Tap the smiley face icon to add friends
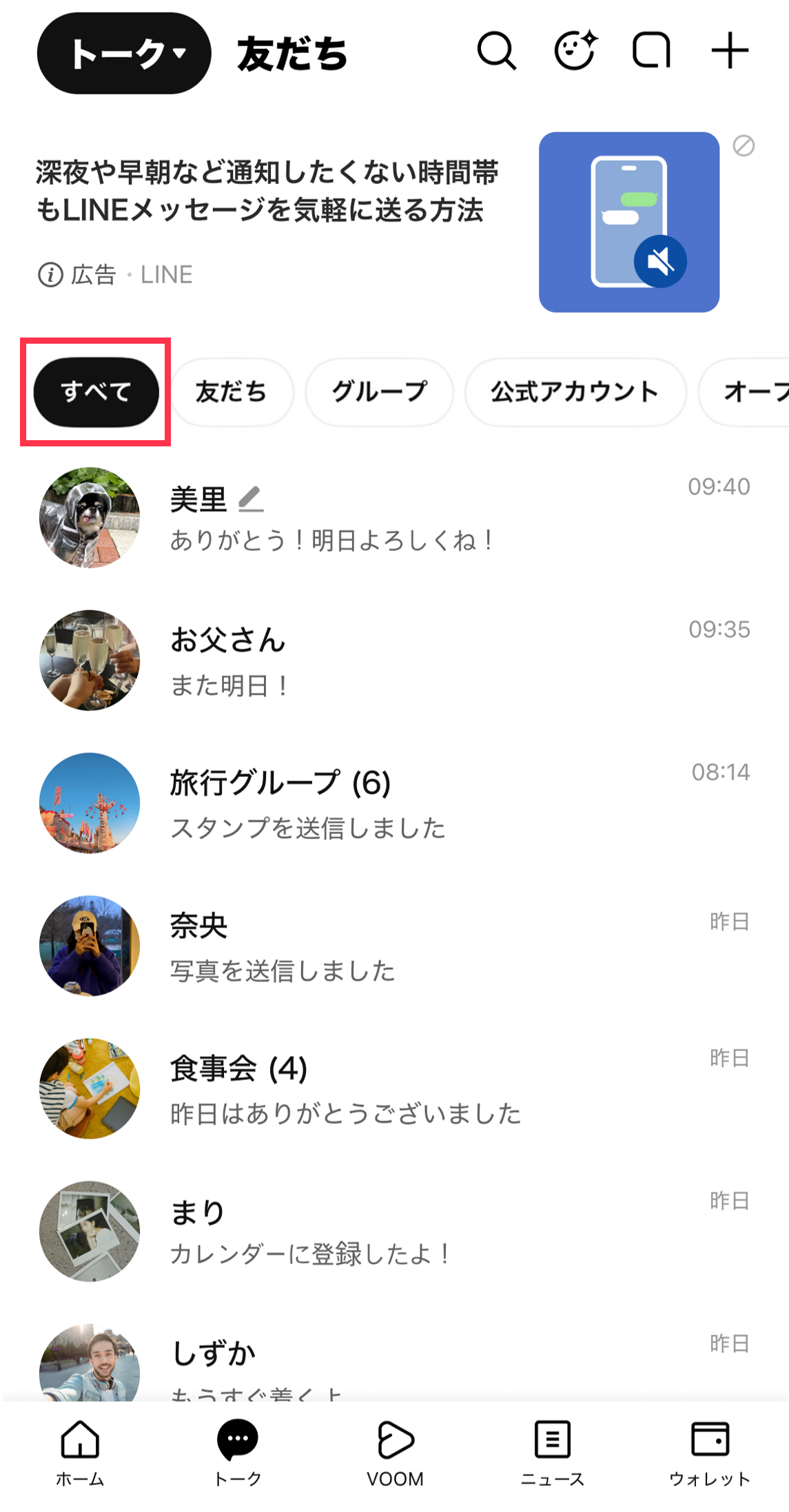This screenshot has width=789, height=1512. click(574, 50)
